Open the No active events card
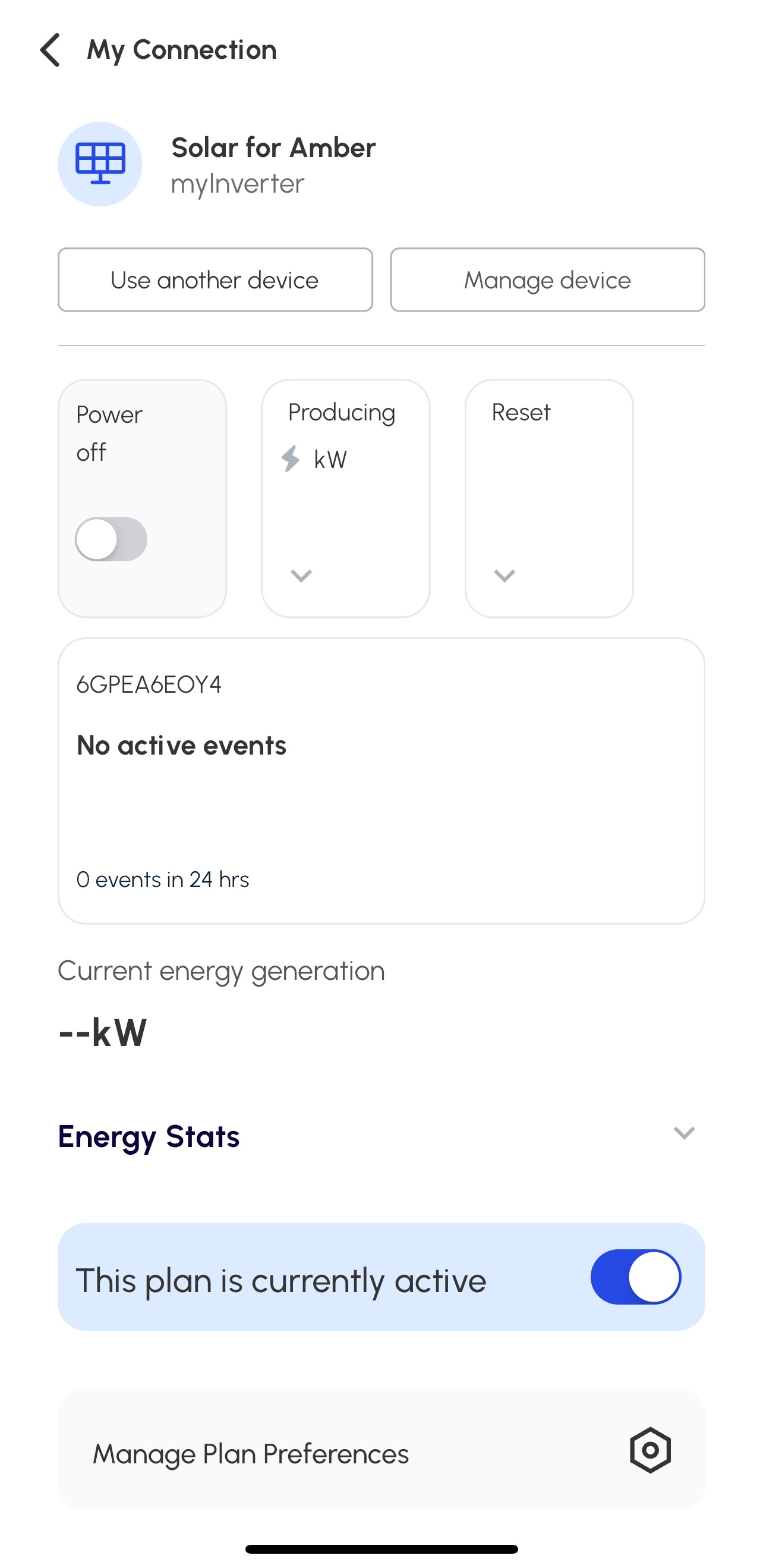This screenshot has height=1568, width=763. (381, 780)
